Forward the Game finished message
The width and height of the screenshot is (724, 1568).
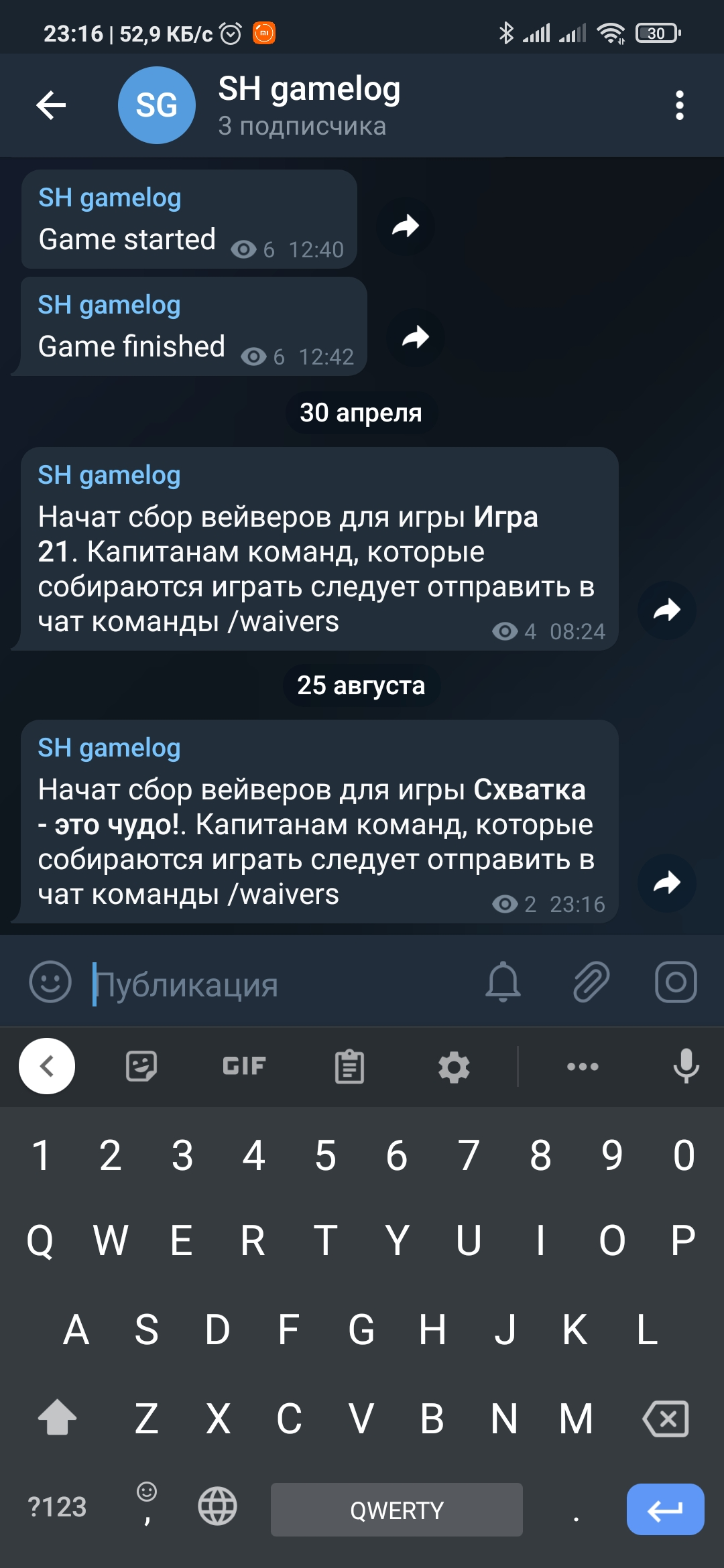(x=415, y=338)
